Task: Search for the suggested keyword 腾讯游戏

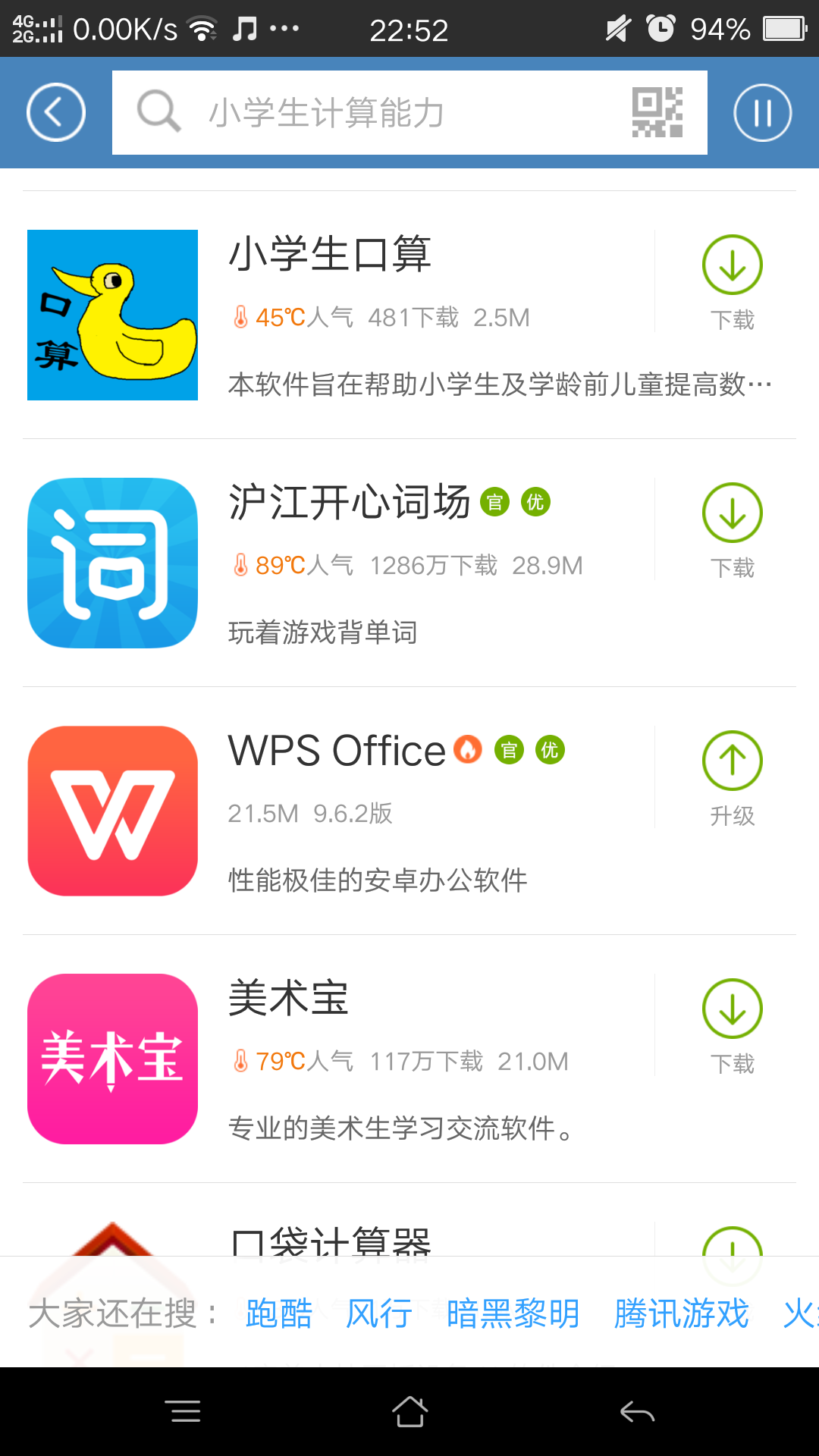Action: coord(681,1313)
